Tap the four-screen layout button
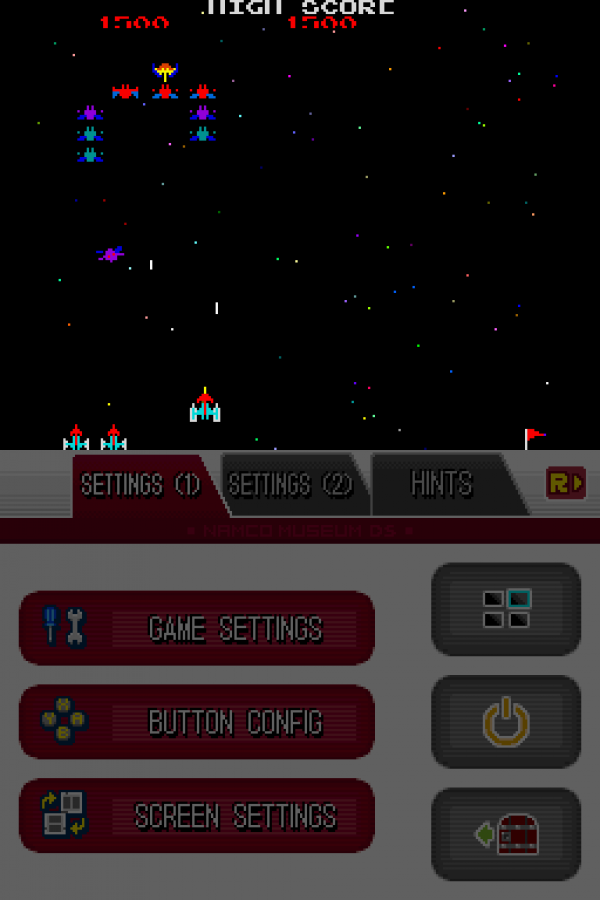 click(506, 609)
